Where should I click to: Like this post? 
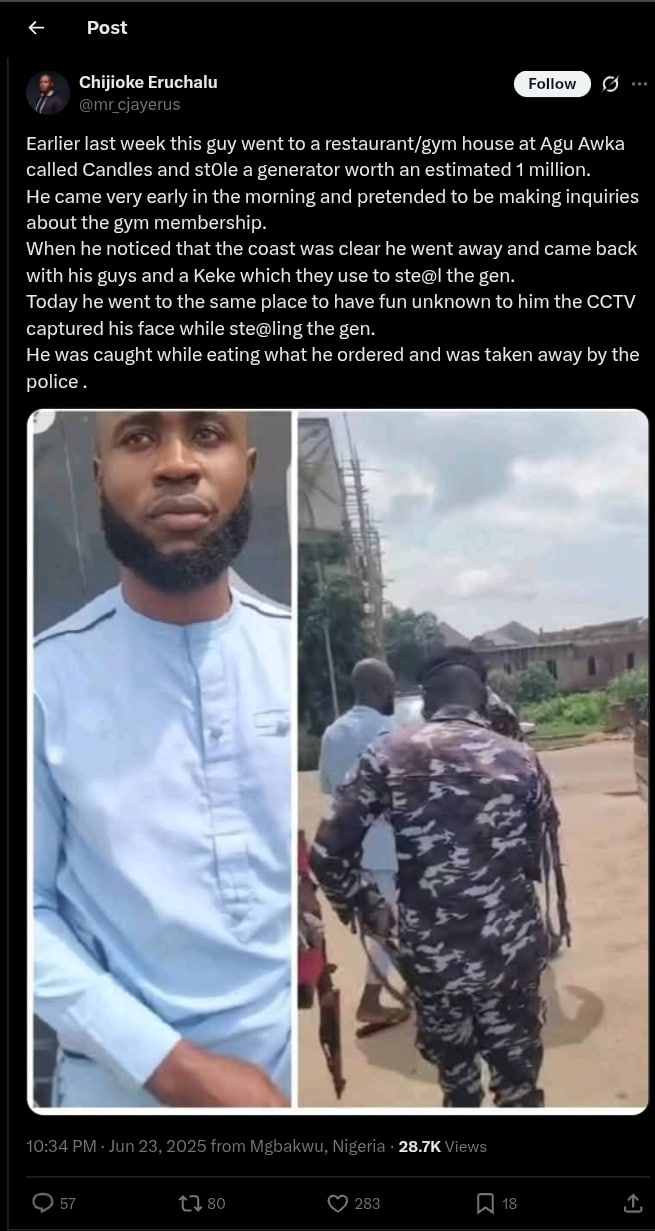point(338,1203)
